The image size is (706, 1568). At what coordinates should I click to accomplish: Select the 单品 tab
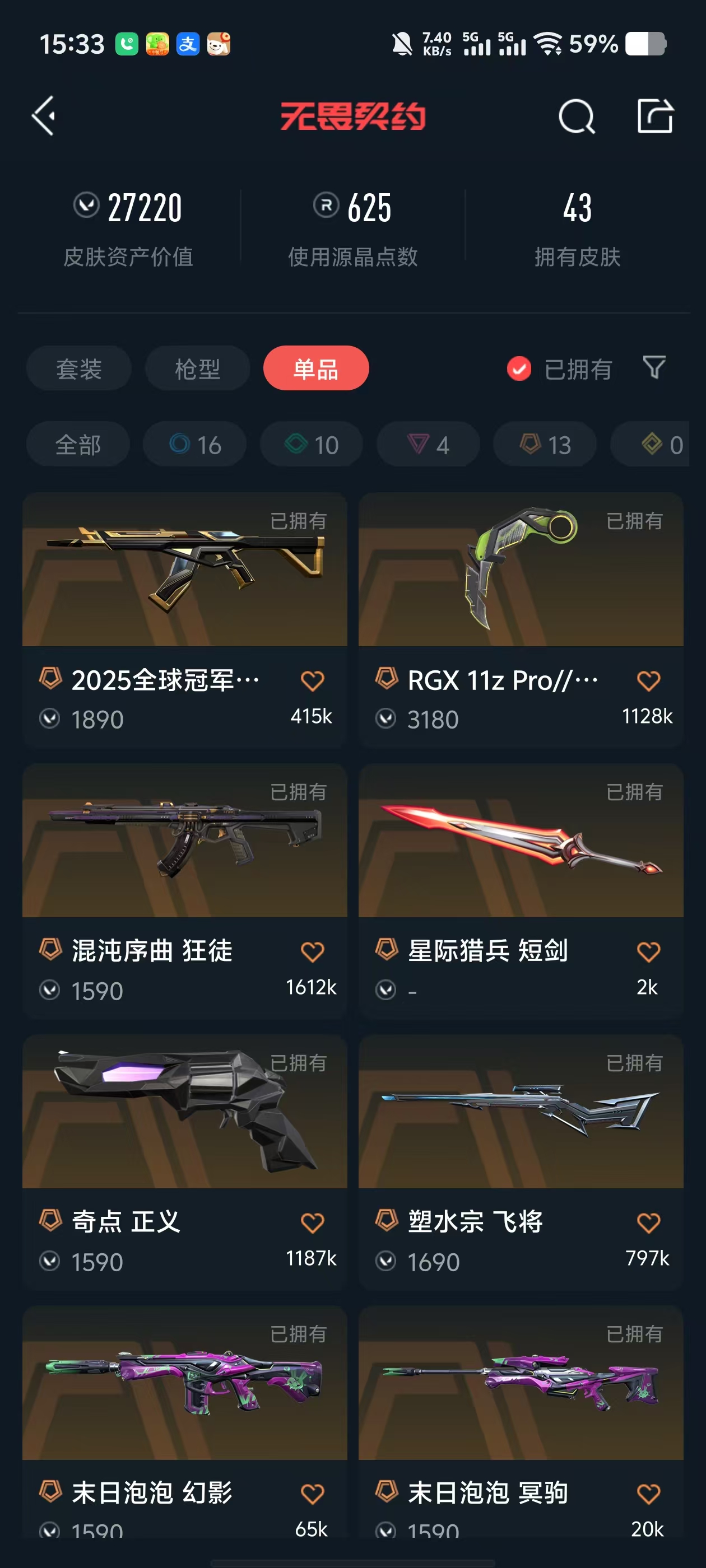tap(315, 369)
